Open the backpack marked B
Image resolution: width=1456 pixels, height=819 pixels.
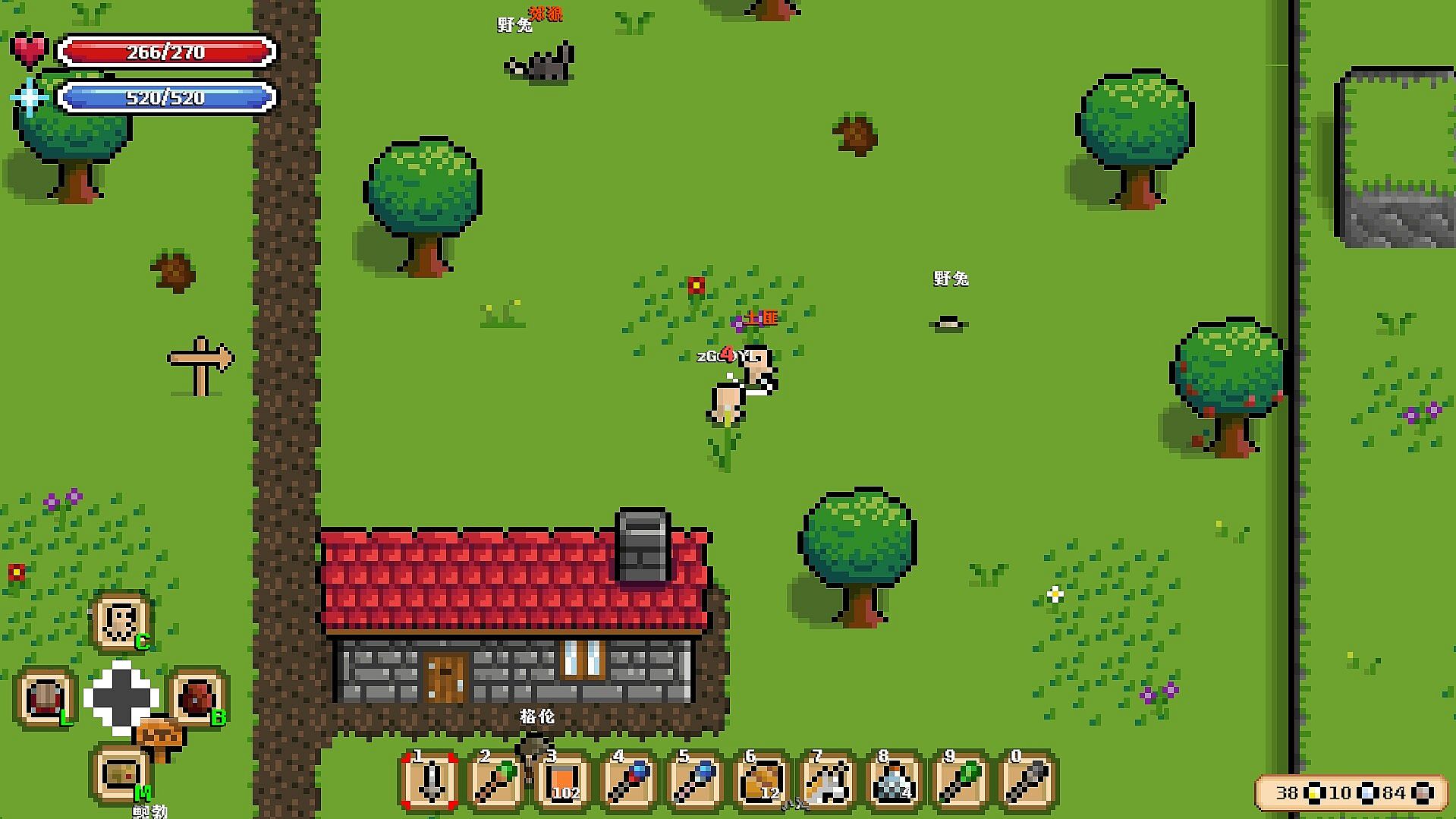(x=197, y=697)
